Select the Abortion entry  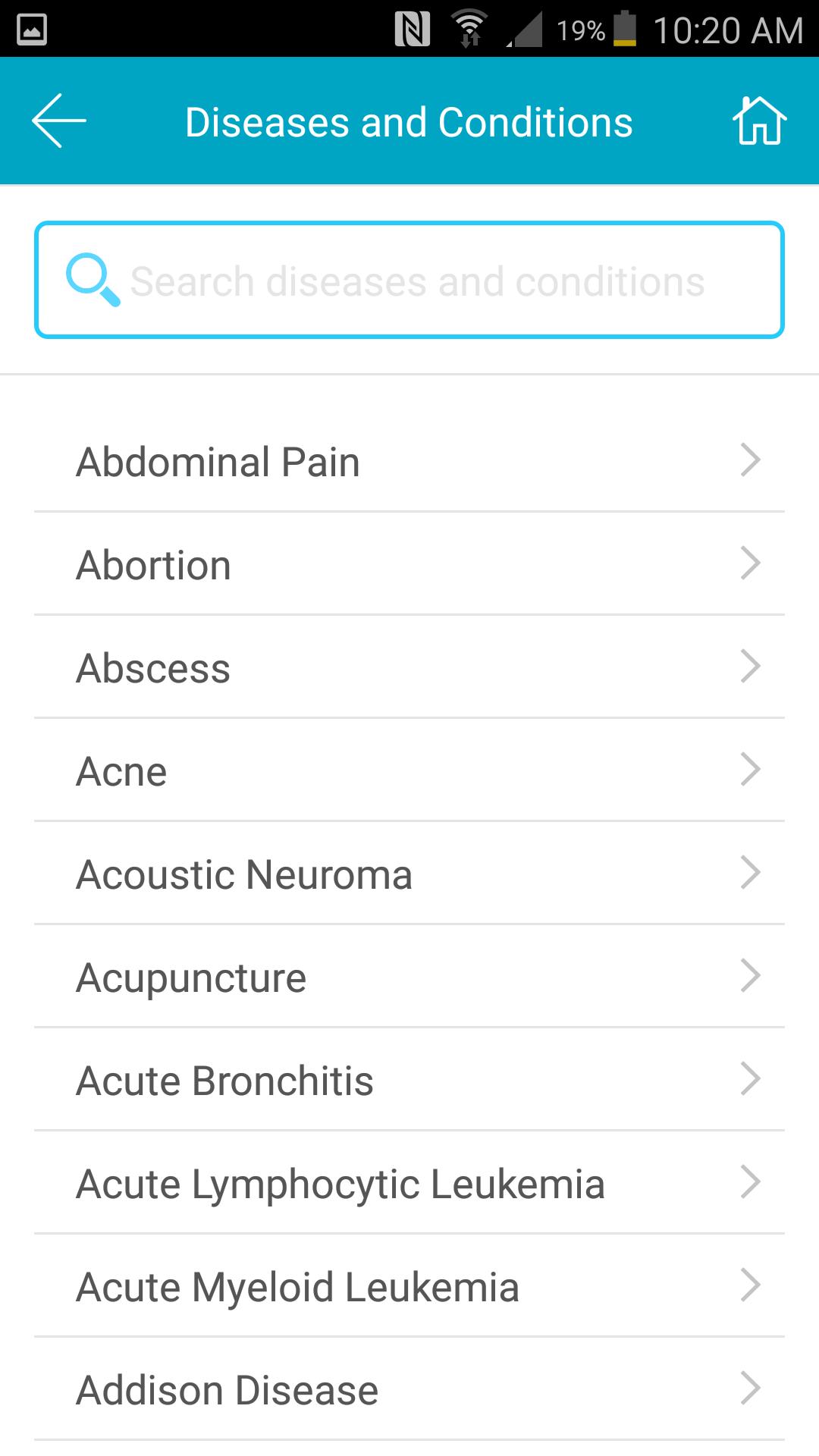coord(409,565)
